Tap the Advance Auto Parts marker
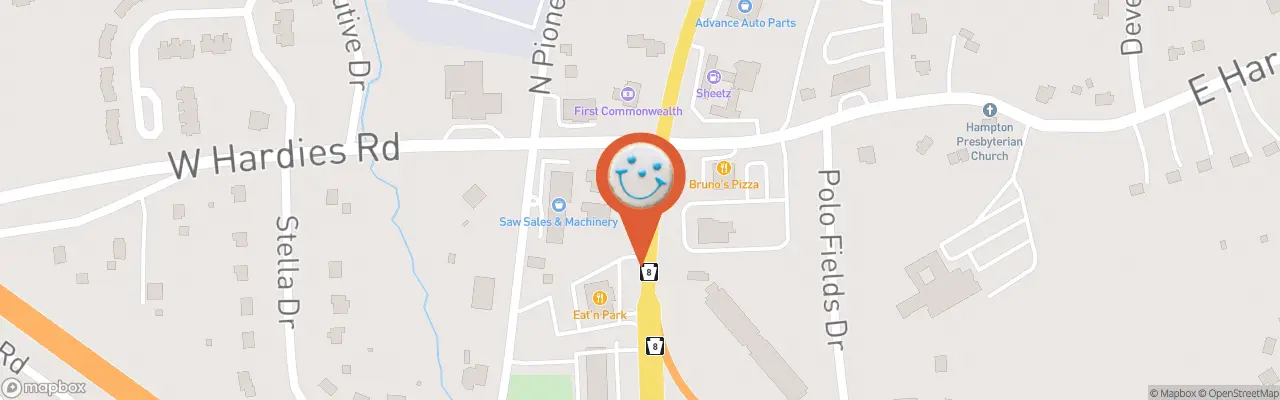This screenshot has width=1280, height=400. pyautogui.click(x=744, y=7)
